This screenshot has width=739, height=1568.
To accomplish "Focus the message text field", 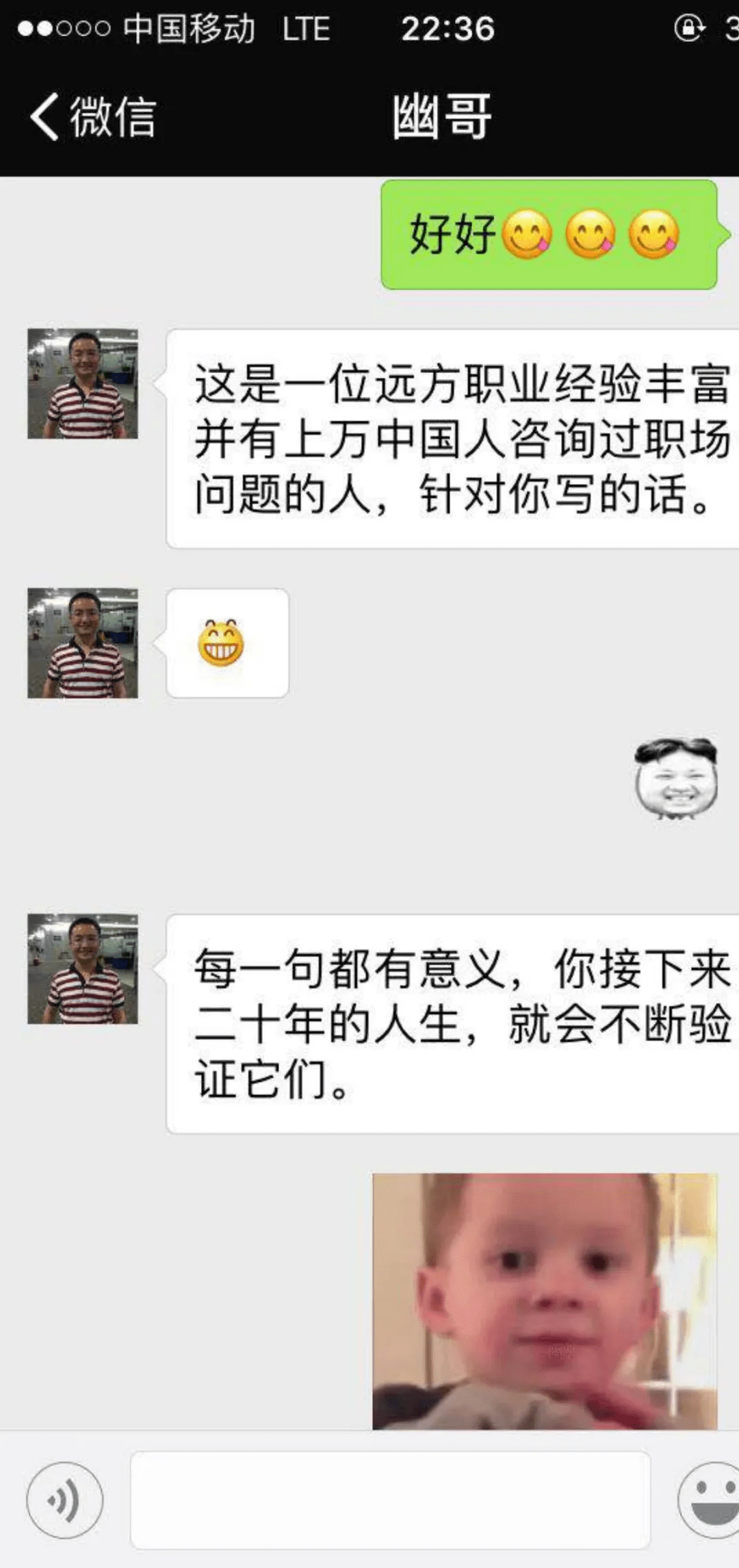I will (x=389, y=1500).
